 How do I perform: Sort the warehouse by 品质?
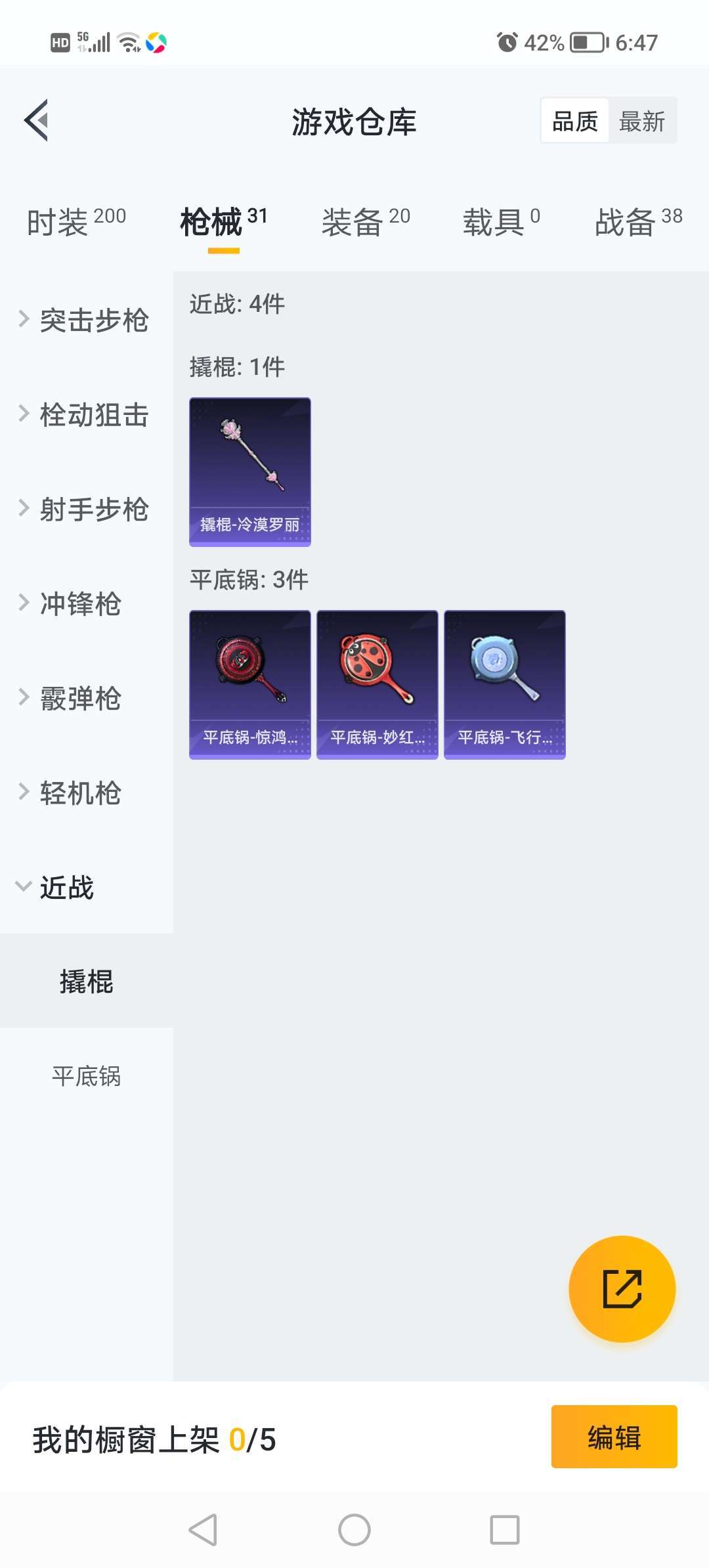tap(575, 121)
